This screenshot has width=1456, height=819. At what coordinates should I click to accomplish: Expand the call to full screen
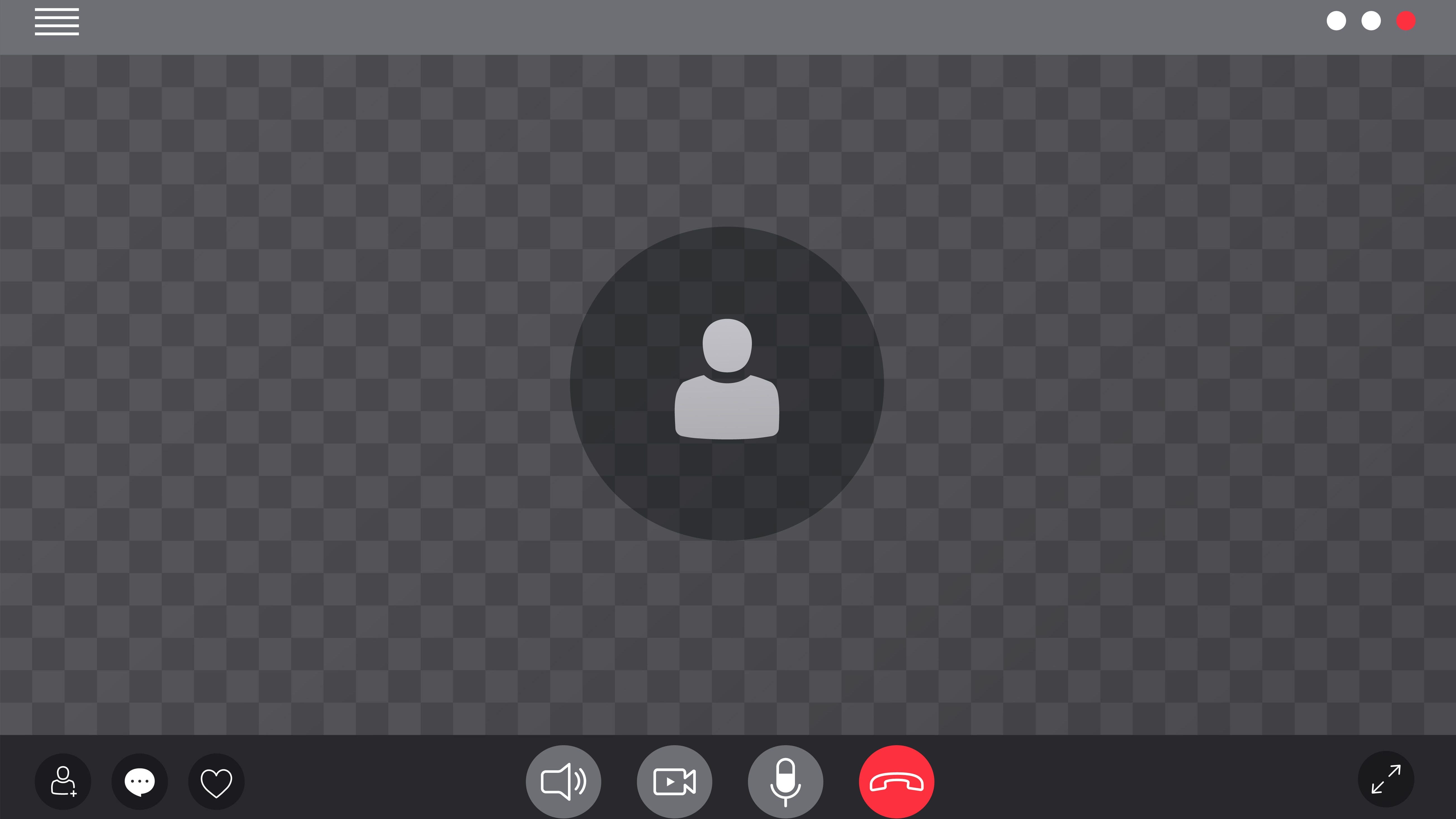coord(1386,779)
